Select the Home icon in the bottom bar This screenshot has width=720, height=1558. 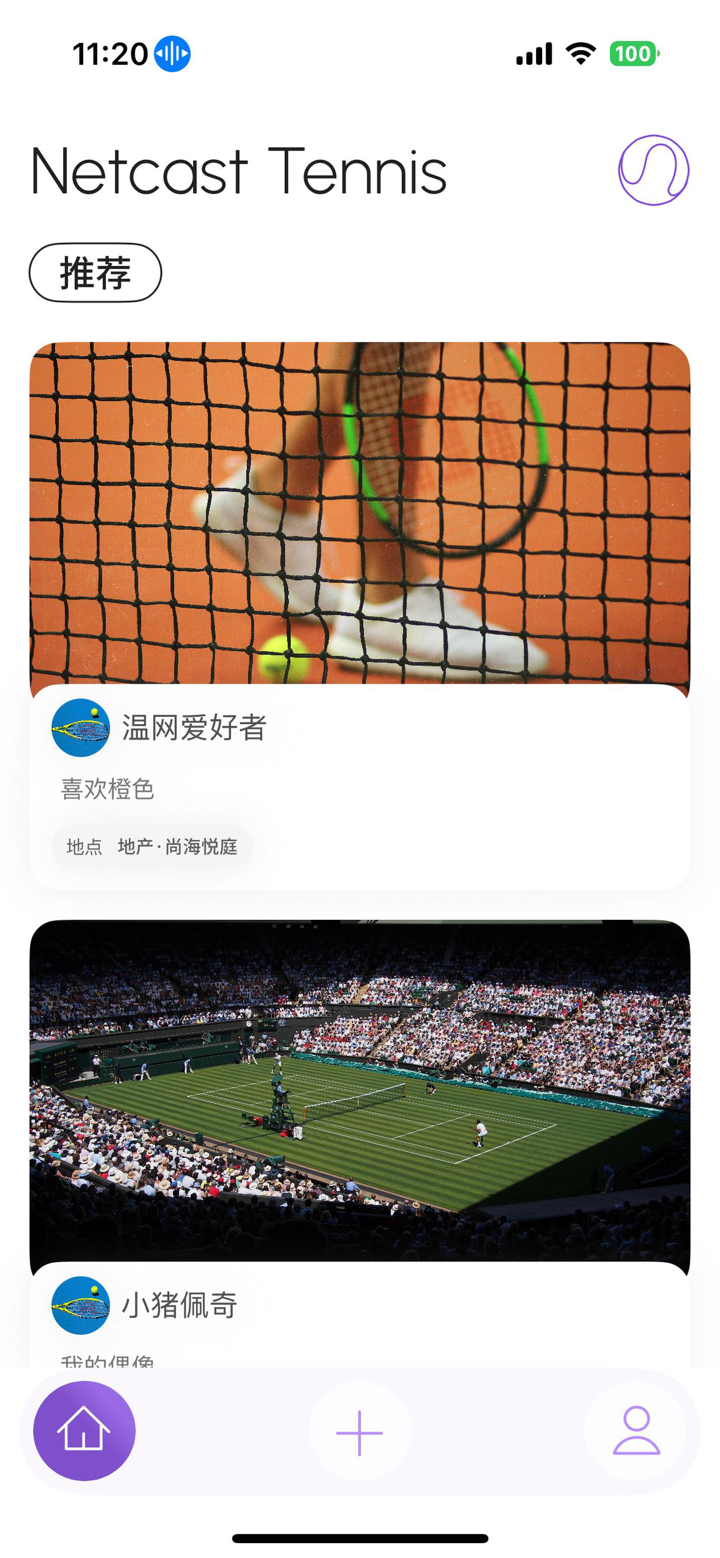click(83, 1430)
